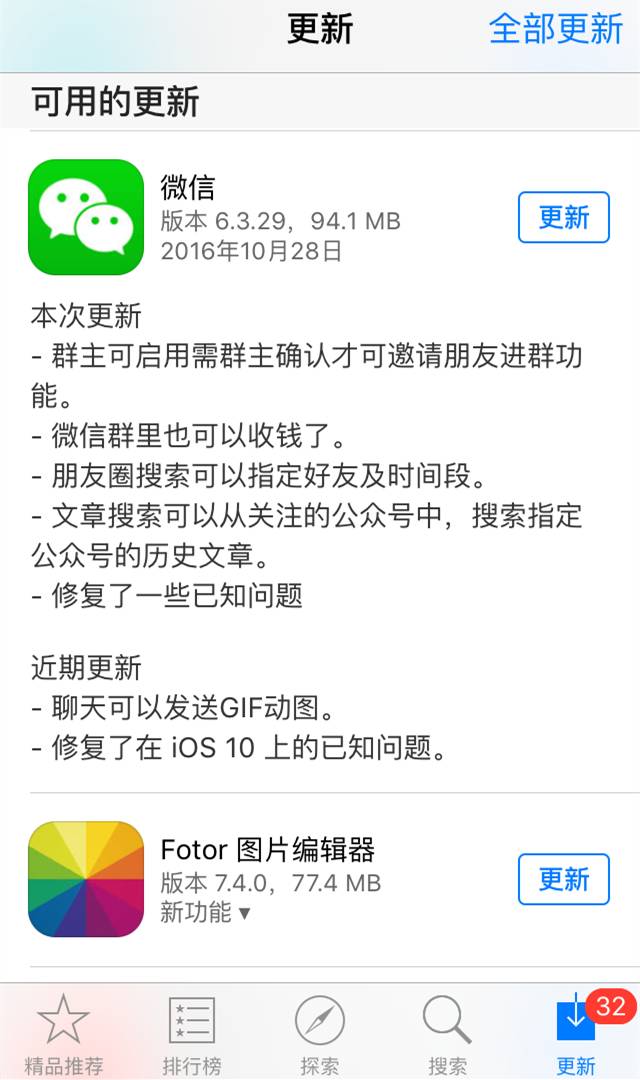Switch to the 排行榜 tab

(x=192, y=1034)
